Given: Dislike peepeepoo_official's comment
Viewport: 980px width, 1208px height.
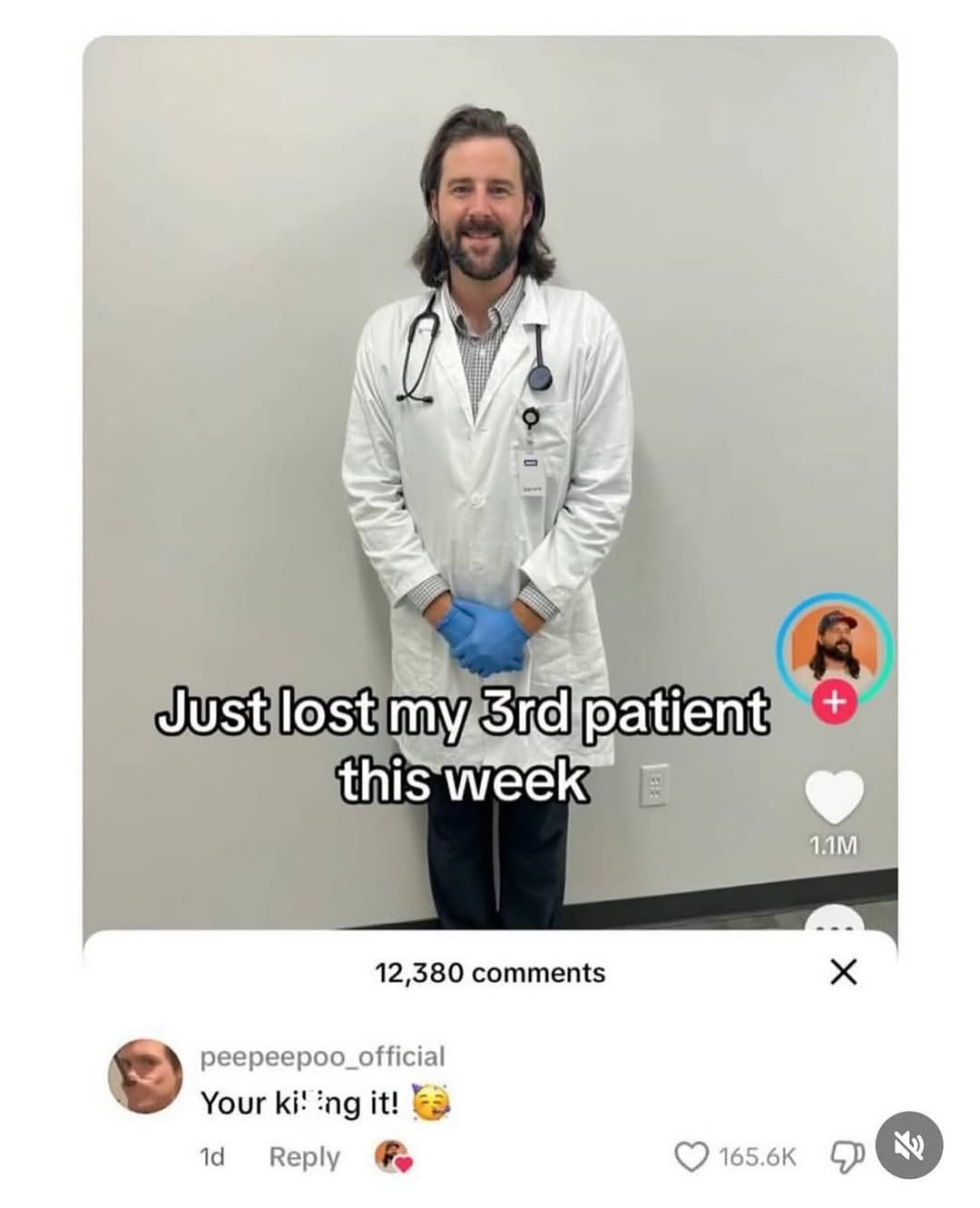Looking at the screenshot, I should tap(845, 1157).
